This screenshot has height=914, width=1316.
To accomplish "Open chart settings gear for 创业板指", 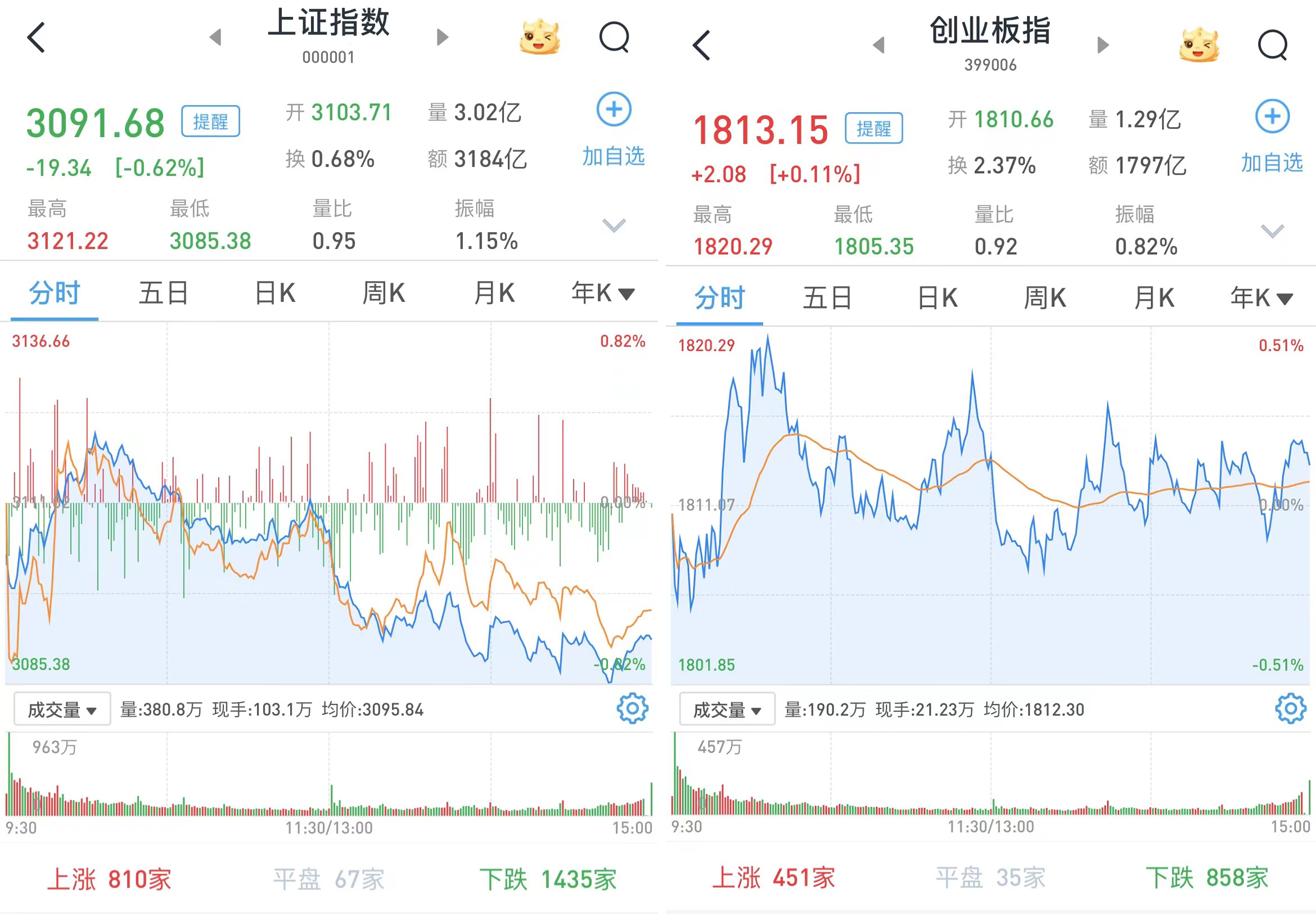I will click(1290, 708).
